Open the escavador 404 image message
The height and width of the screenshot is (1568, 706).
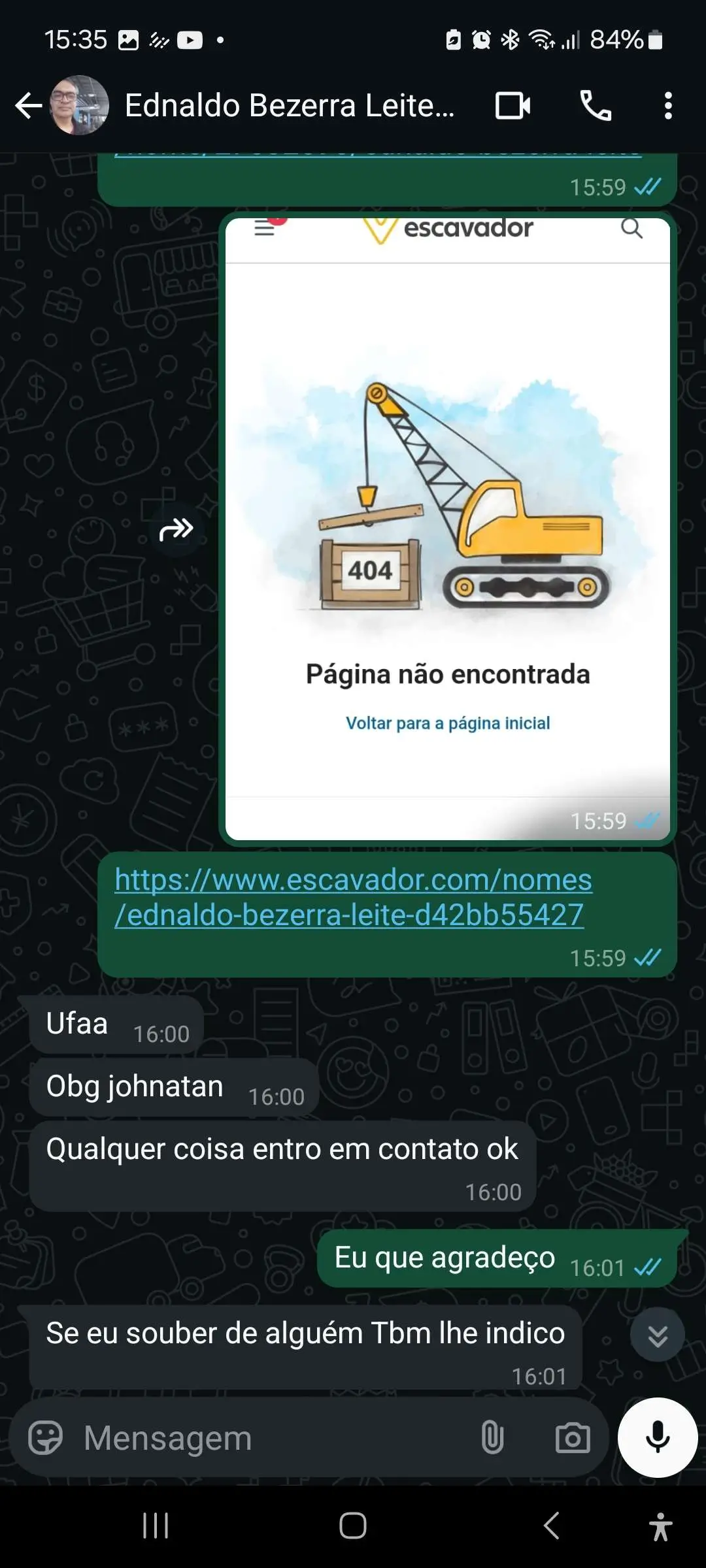448,529
